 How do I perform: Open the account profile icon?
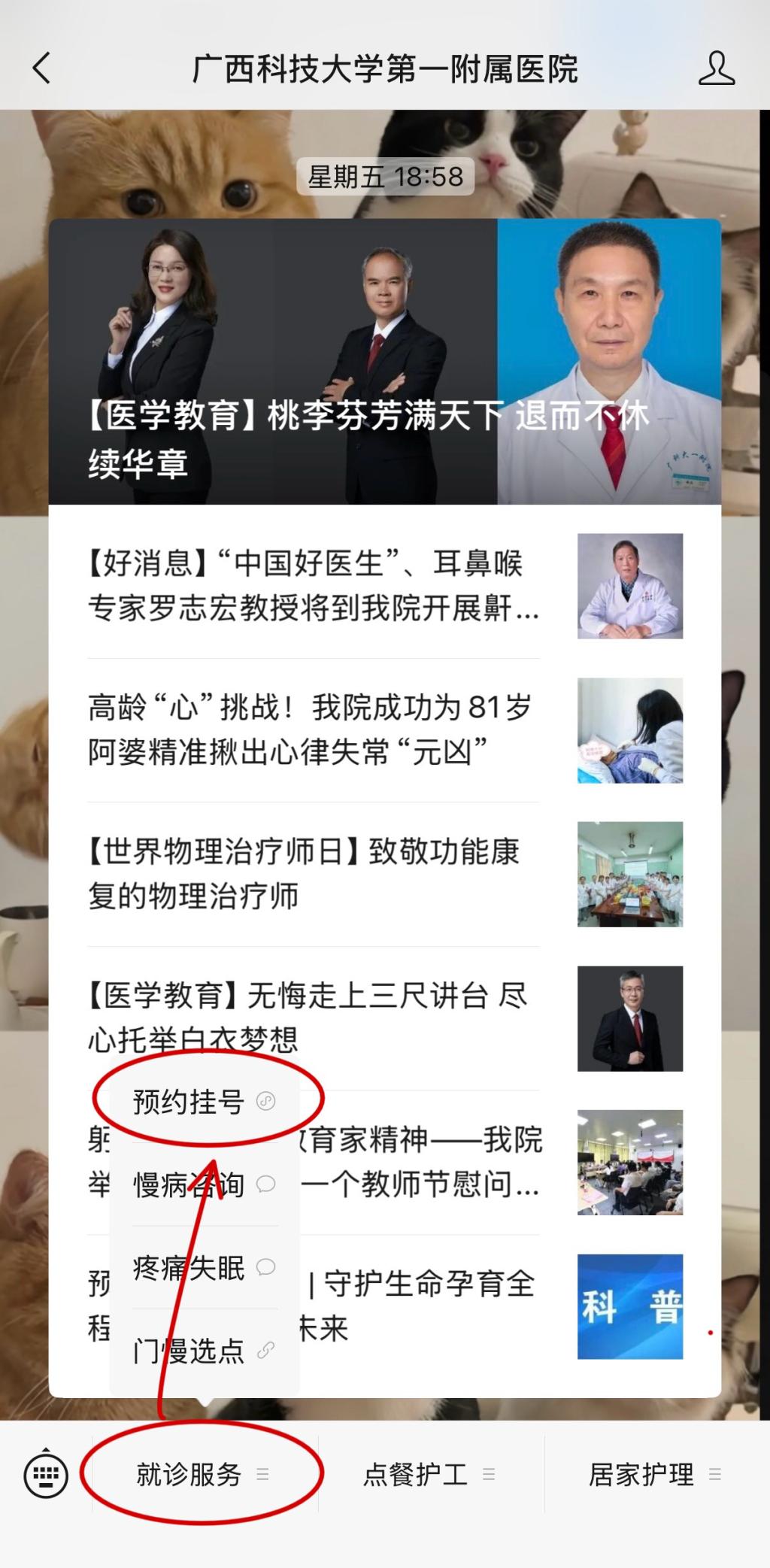tap(716, 68)
